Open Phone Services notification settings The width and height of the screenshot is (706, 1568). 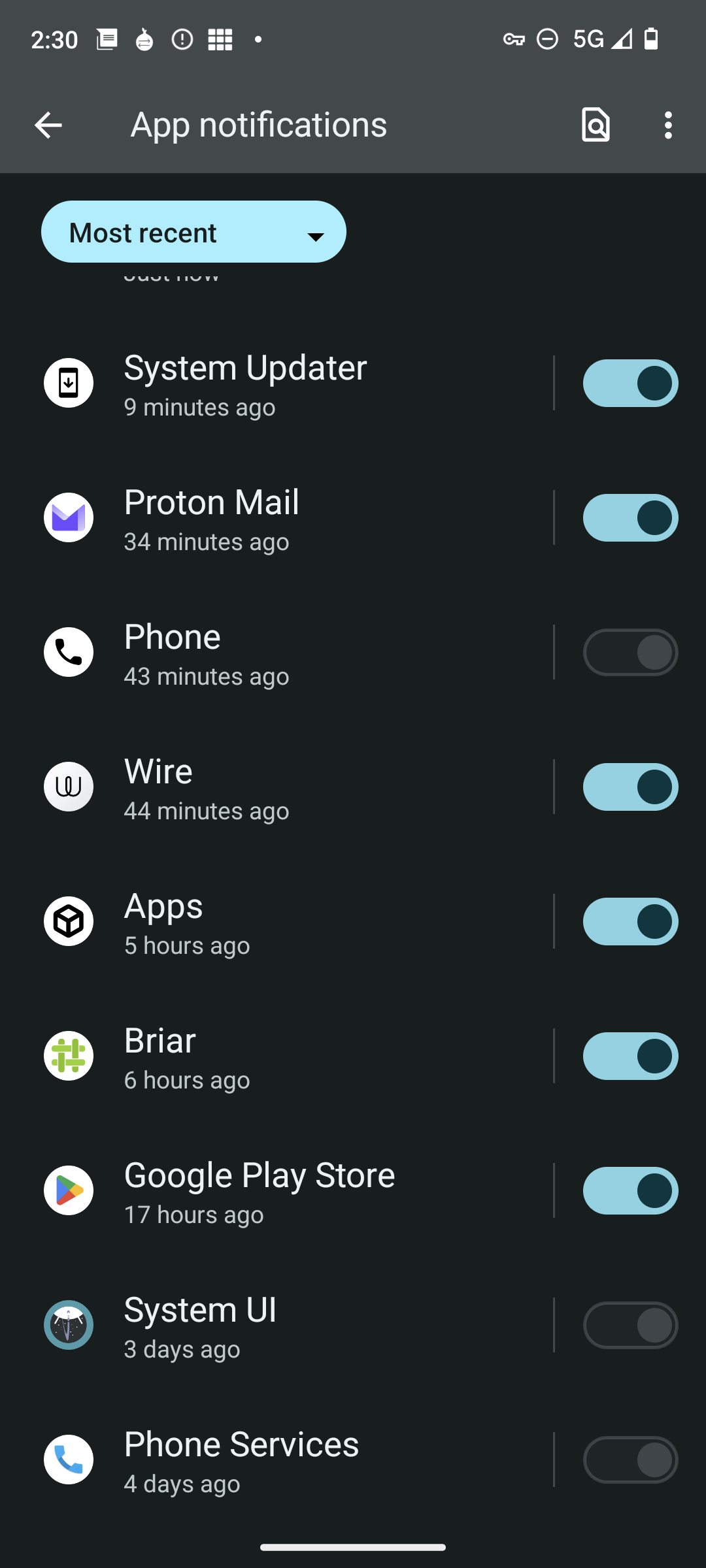[x=294, y=1460]
